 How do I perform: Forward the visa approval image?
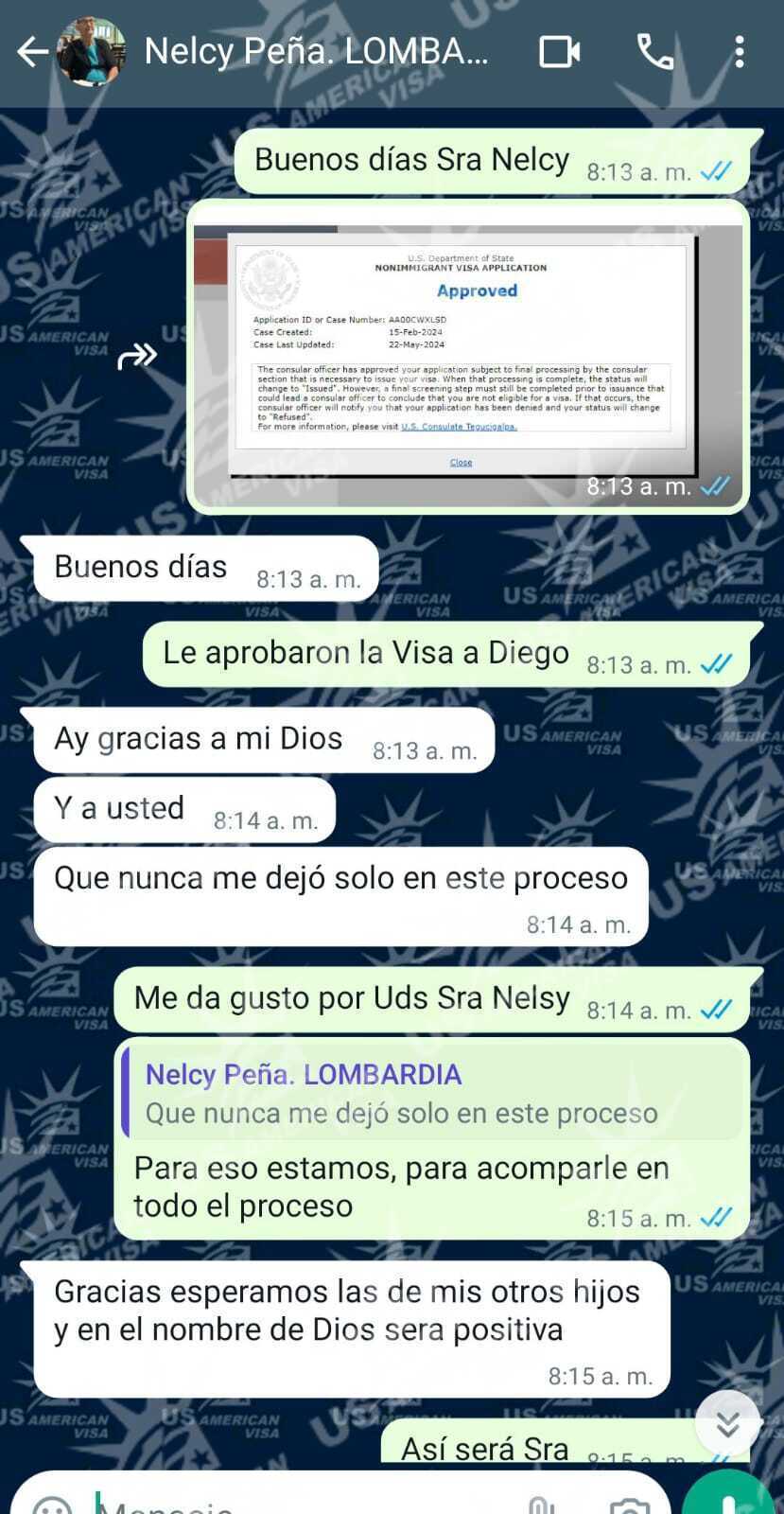click(x=137, y=357)
